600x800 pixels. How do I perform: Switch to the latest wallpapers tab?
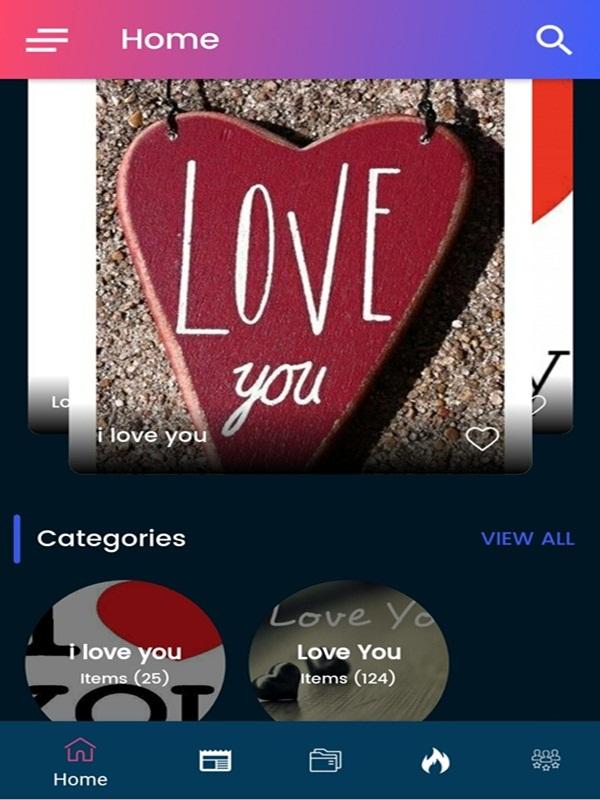[215, 761]
